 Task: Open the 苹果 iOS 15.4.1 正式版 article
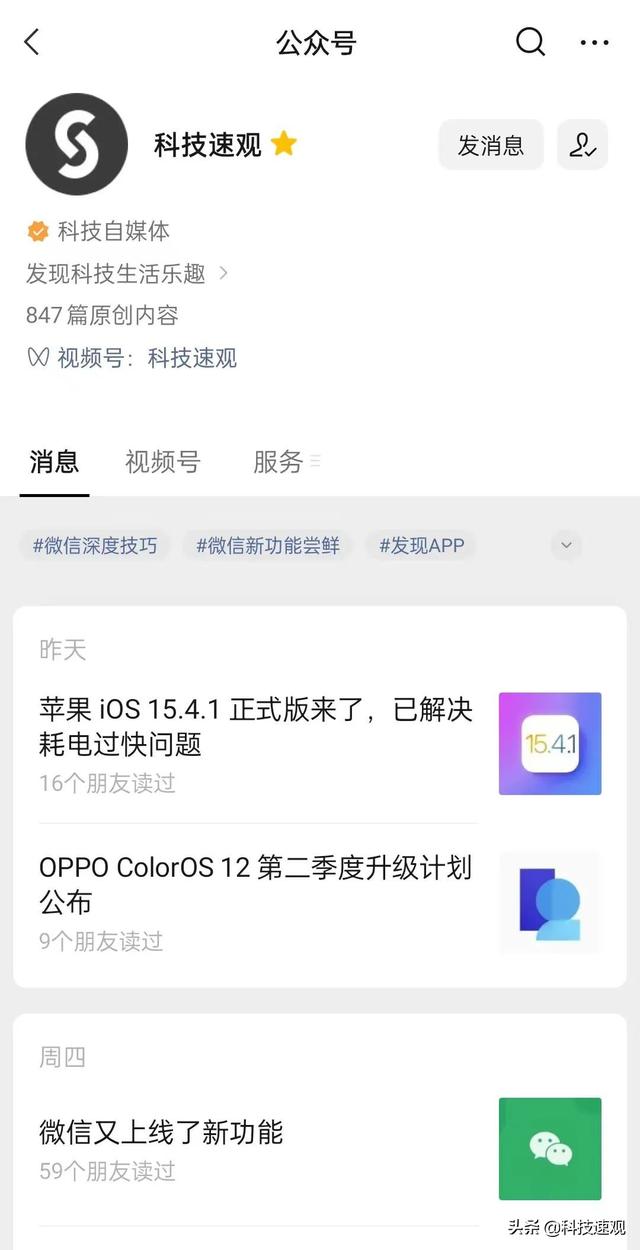(x=256, y=727)
